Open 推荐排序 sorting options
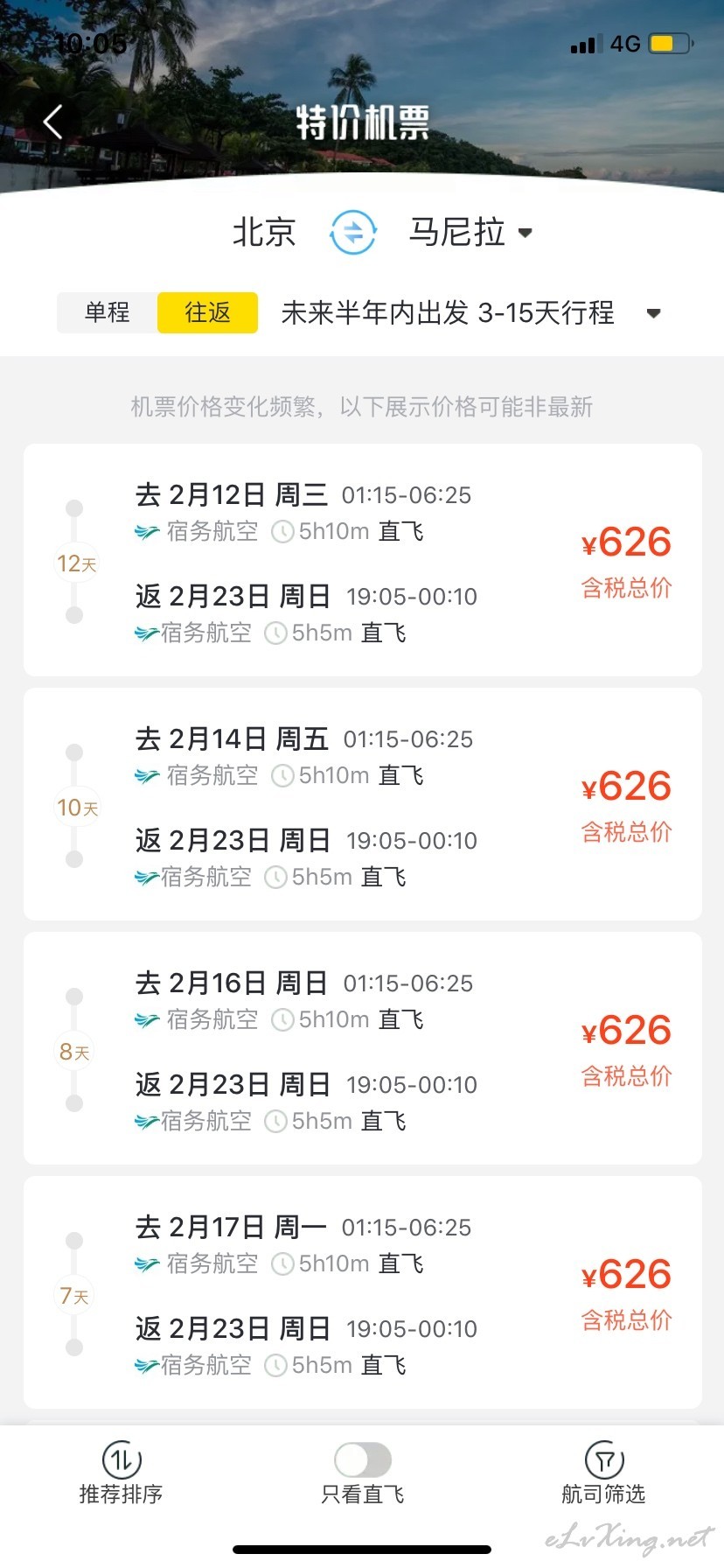The image size is (724, 1568). pyautogui.click(x=122, y=1473)
